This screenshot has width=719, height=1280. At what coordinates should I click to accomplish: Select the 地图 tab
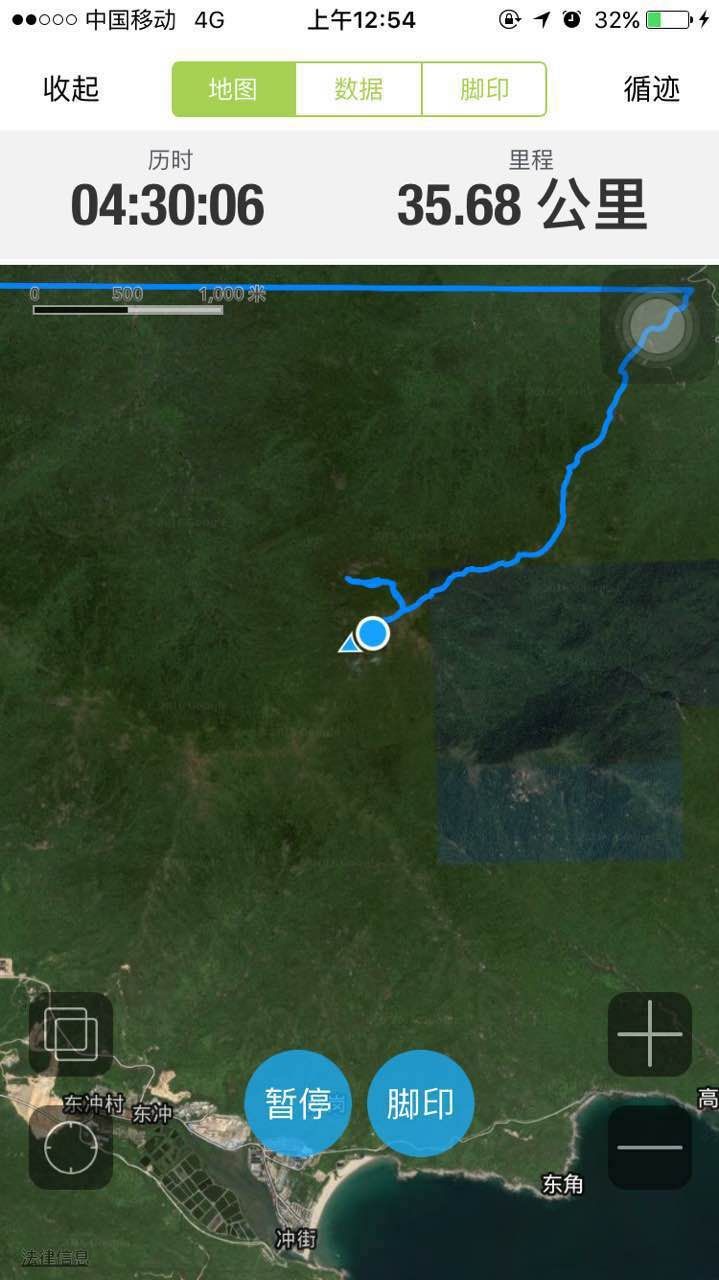coord(234,89)
